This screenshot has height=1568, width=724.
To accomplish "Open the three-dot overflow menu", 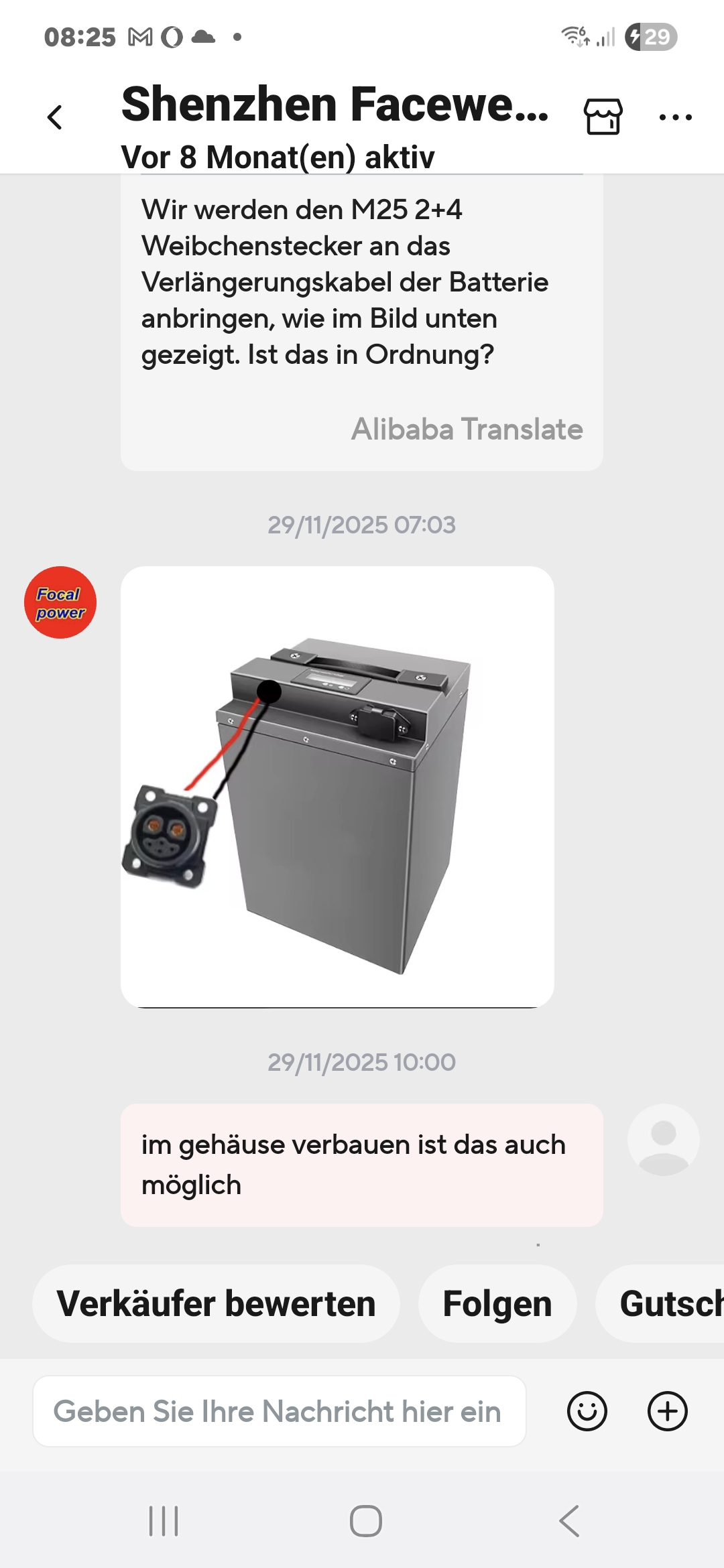I will [x=675, y=117].
